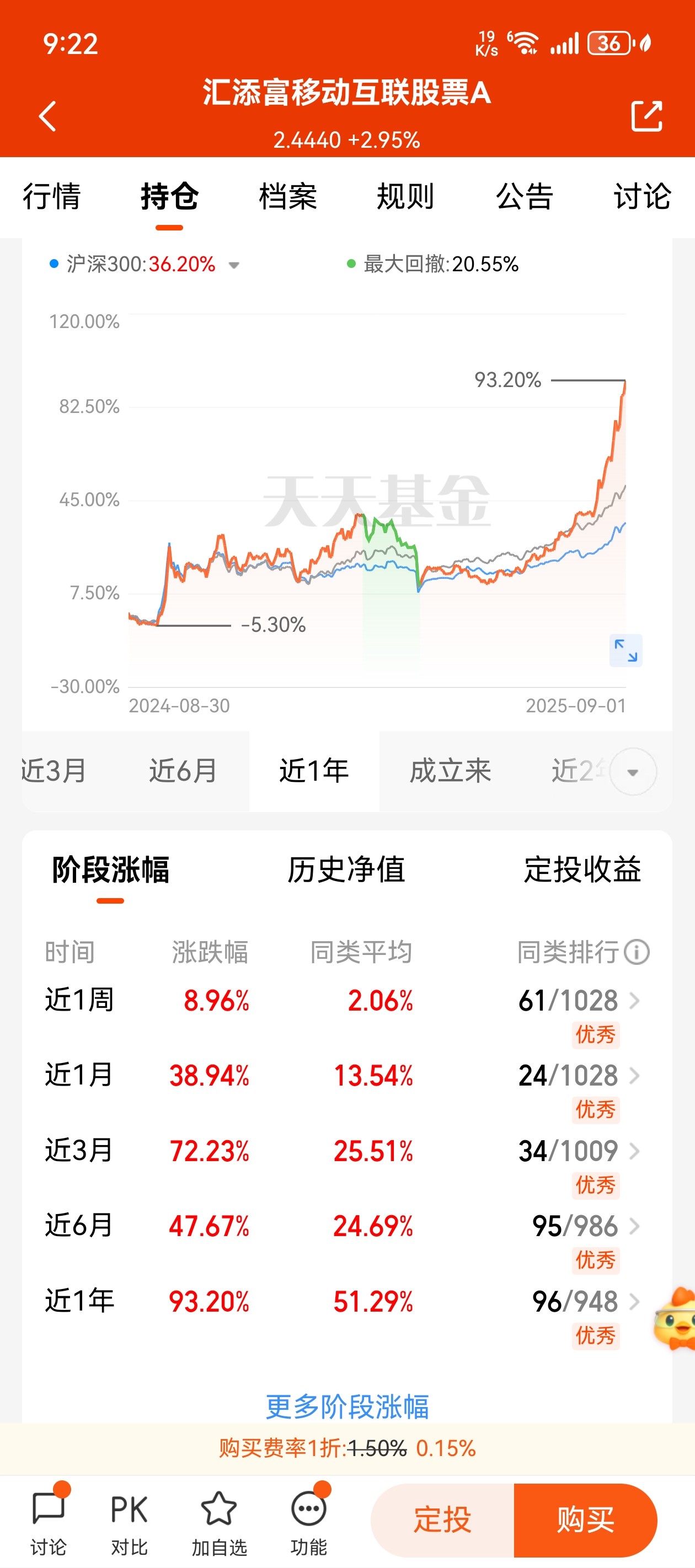Open the more time ranges dropdown
This screenshot has height=1568, width=695.
pyautogui.click(x=633, y=772)
